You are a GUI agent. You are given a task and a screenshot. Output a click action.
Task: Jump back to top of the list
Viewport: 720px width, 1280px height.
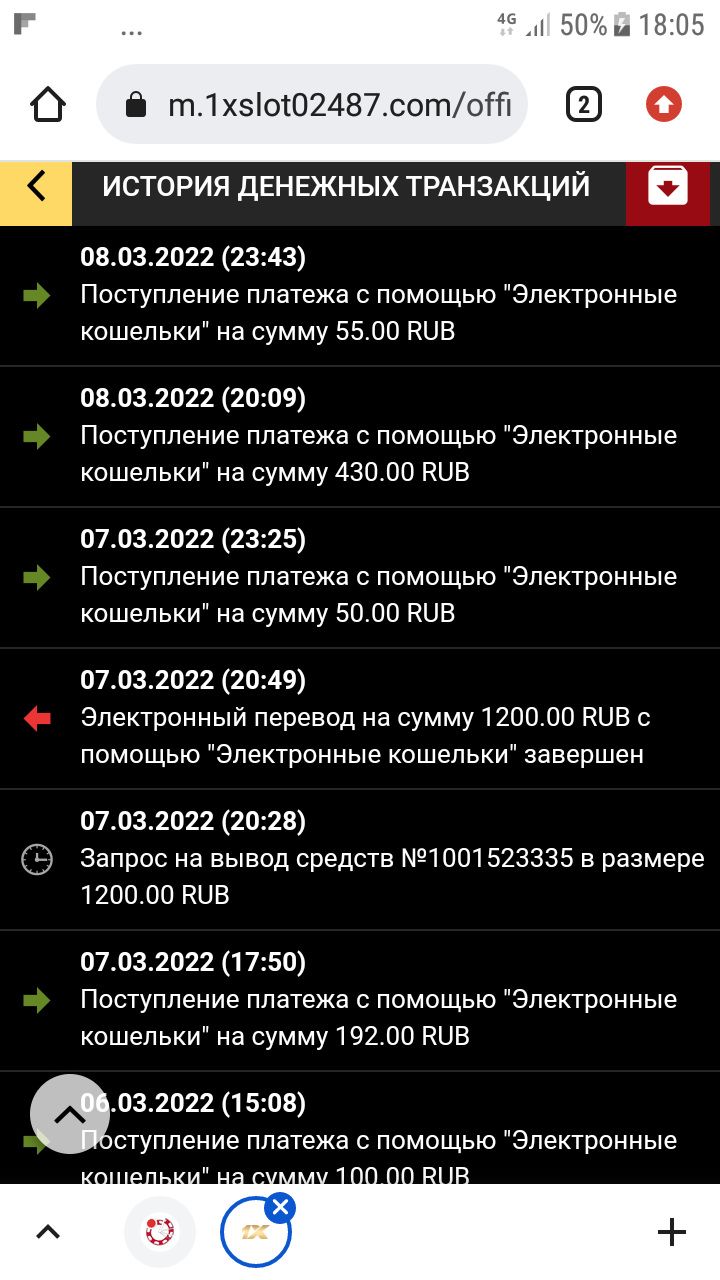(69, 1114)
